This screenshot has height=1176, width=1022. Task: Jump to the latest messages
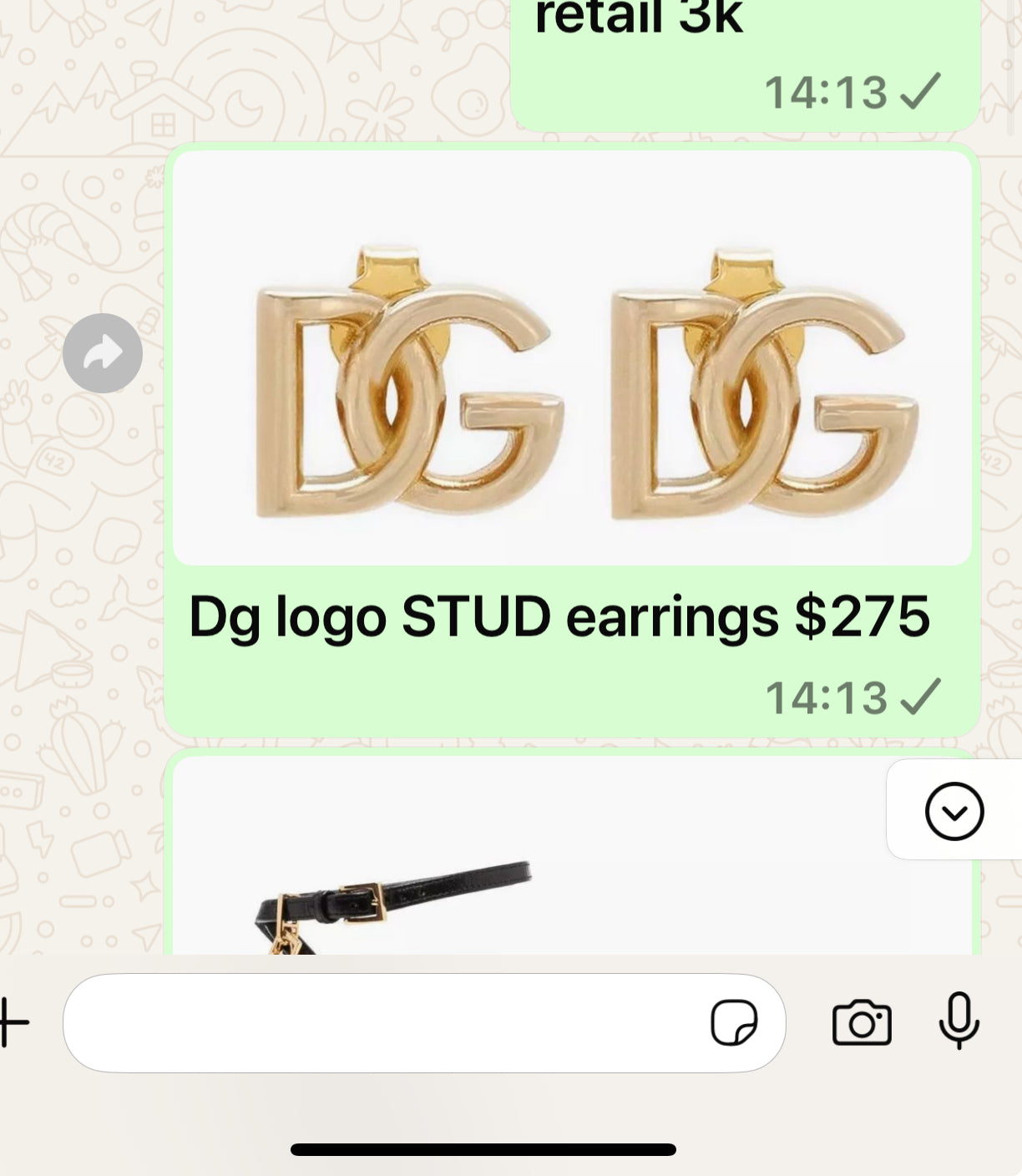[954, 811]
